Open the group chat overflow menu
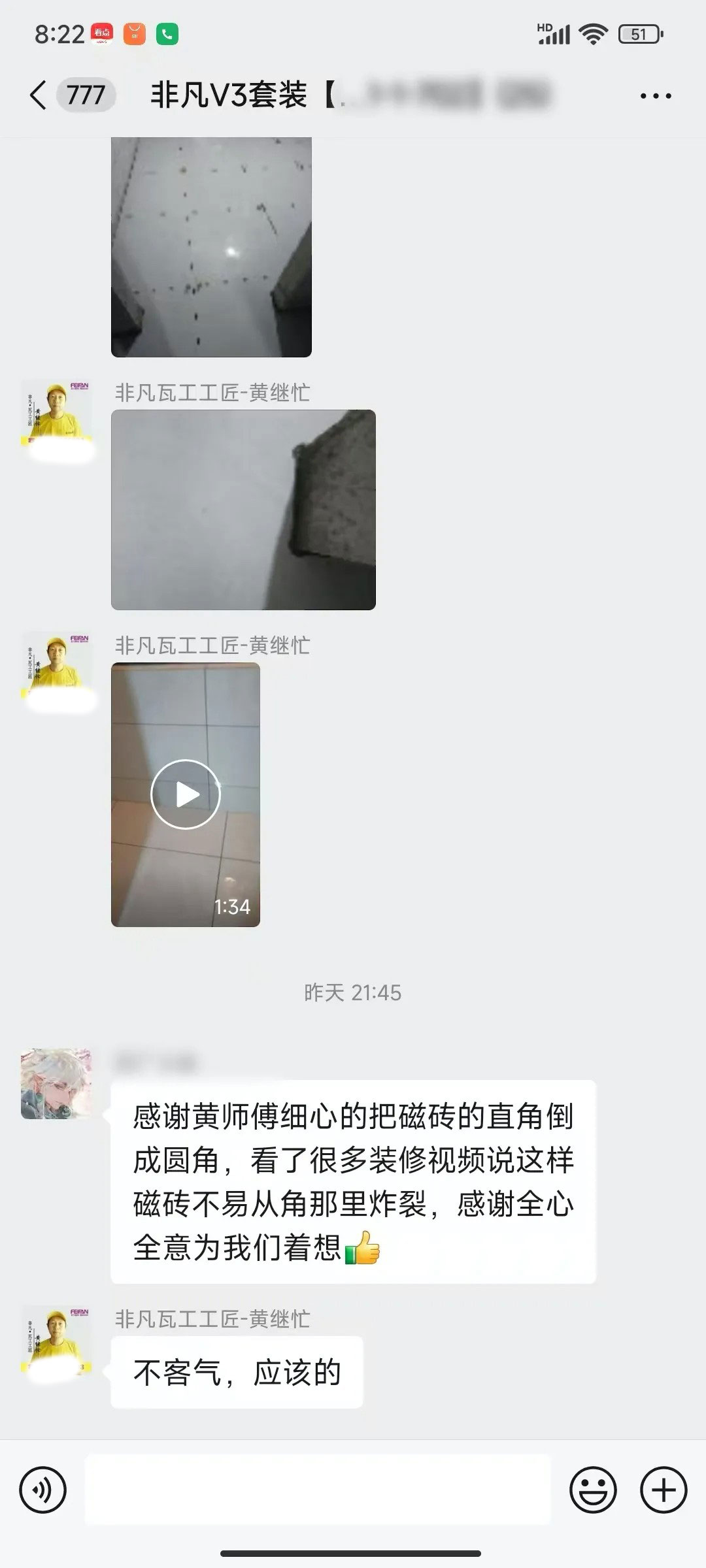This screenshot has width=706, height=1568. (x=655, y=96)
